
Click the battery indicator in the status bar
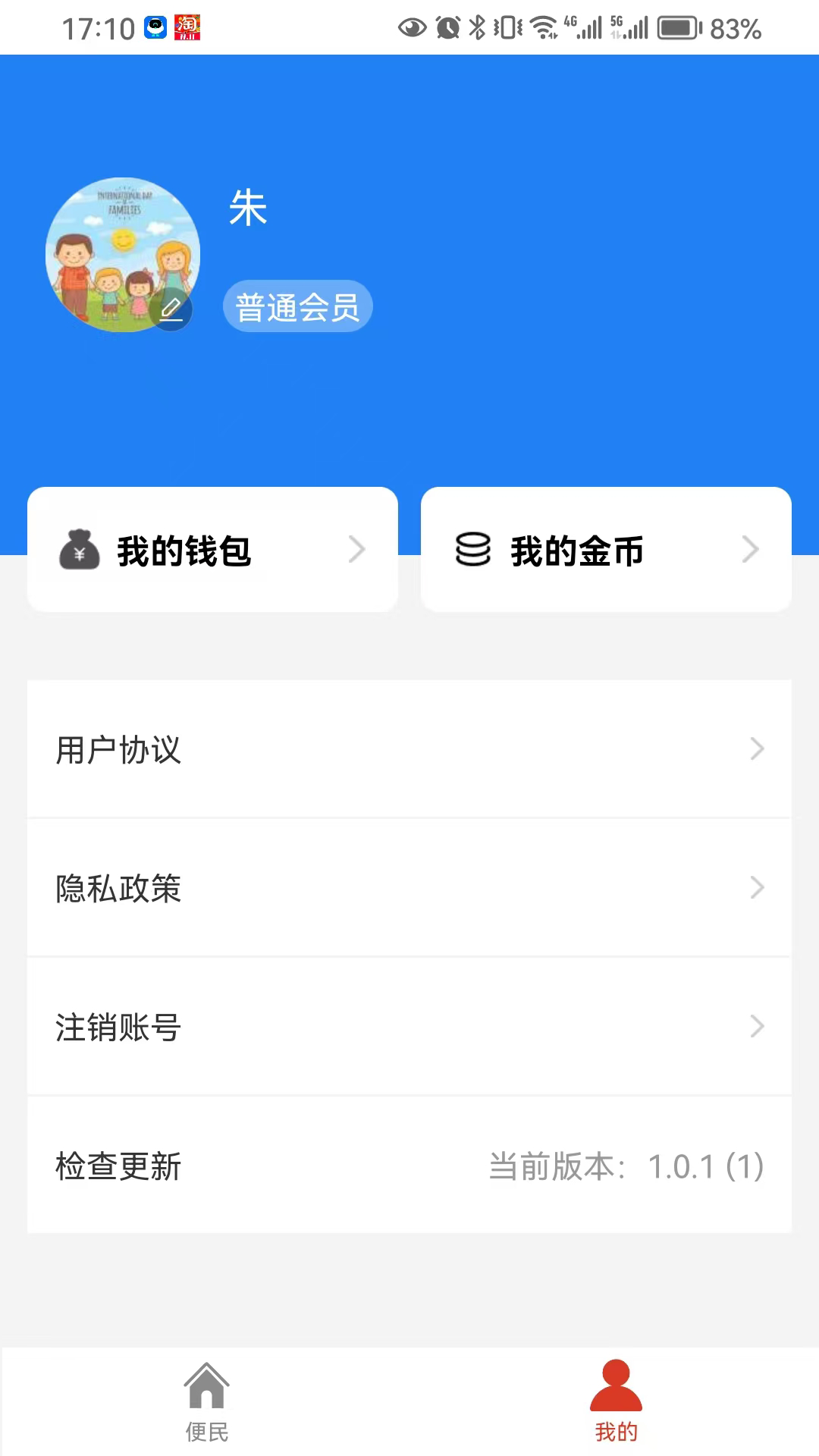678,28
